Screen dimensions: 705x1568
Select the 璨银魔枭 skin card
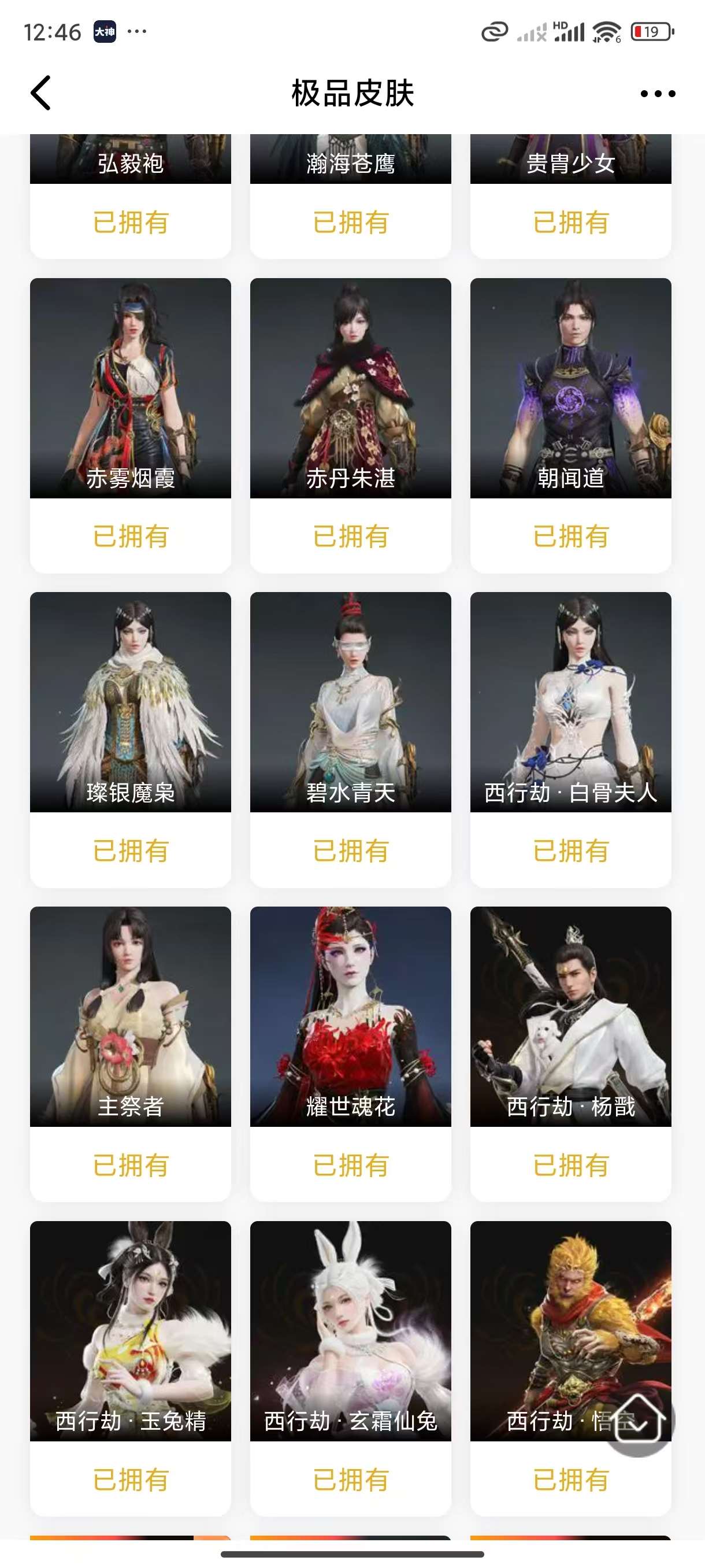[x=130, y=702]
